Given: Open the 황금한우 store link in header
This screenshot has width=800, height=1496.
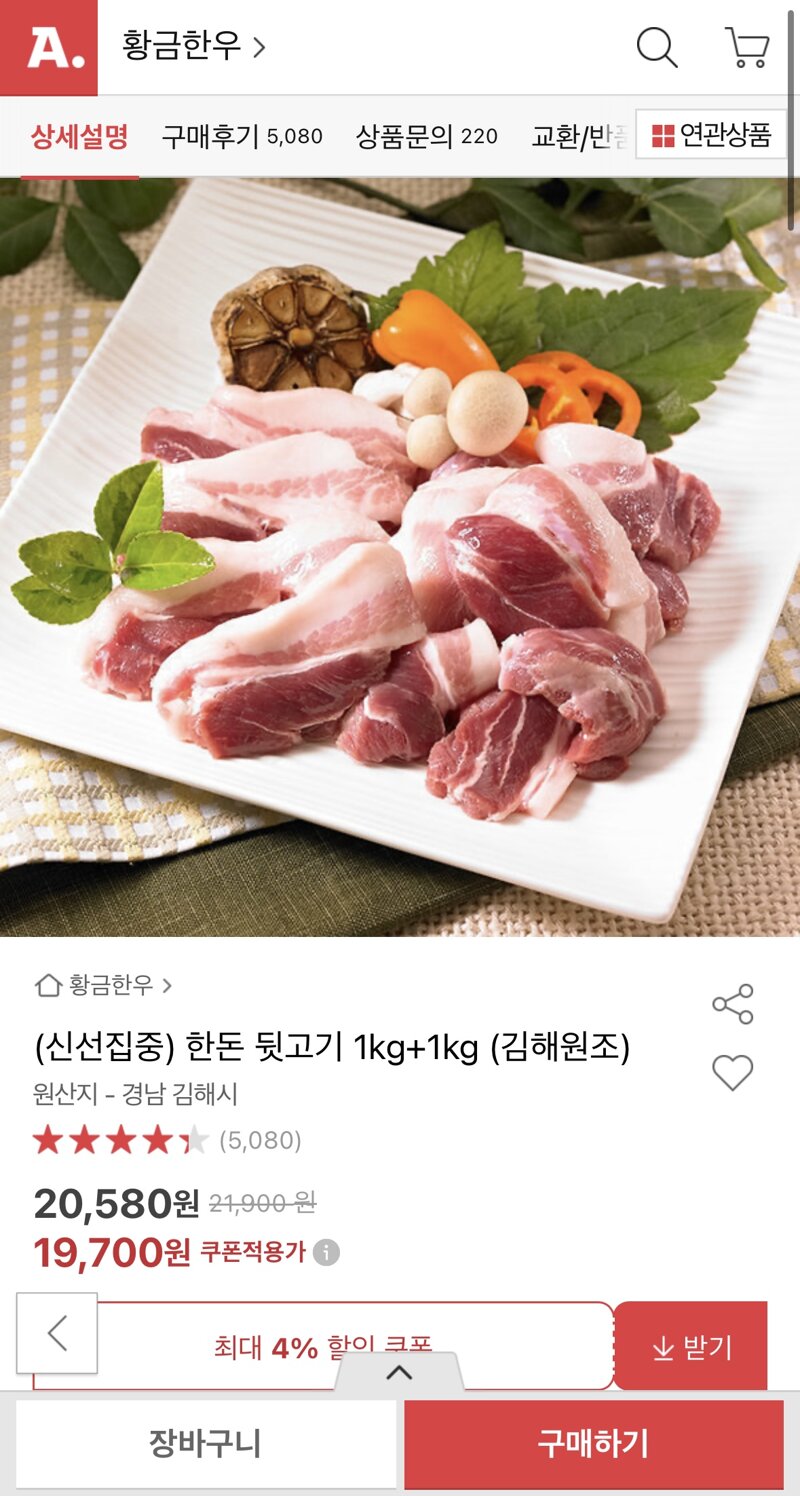Looking at the screenshot, I should click(x=194, y=46).
